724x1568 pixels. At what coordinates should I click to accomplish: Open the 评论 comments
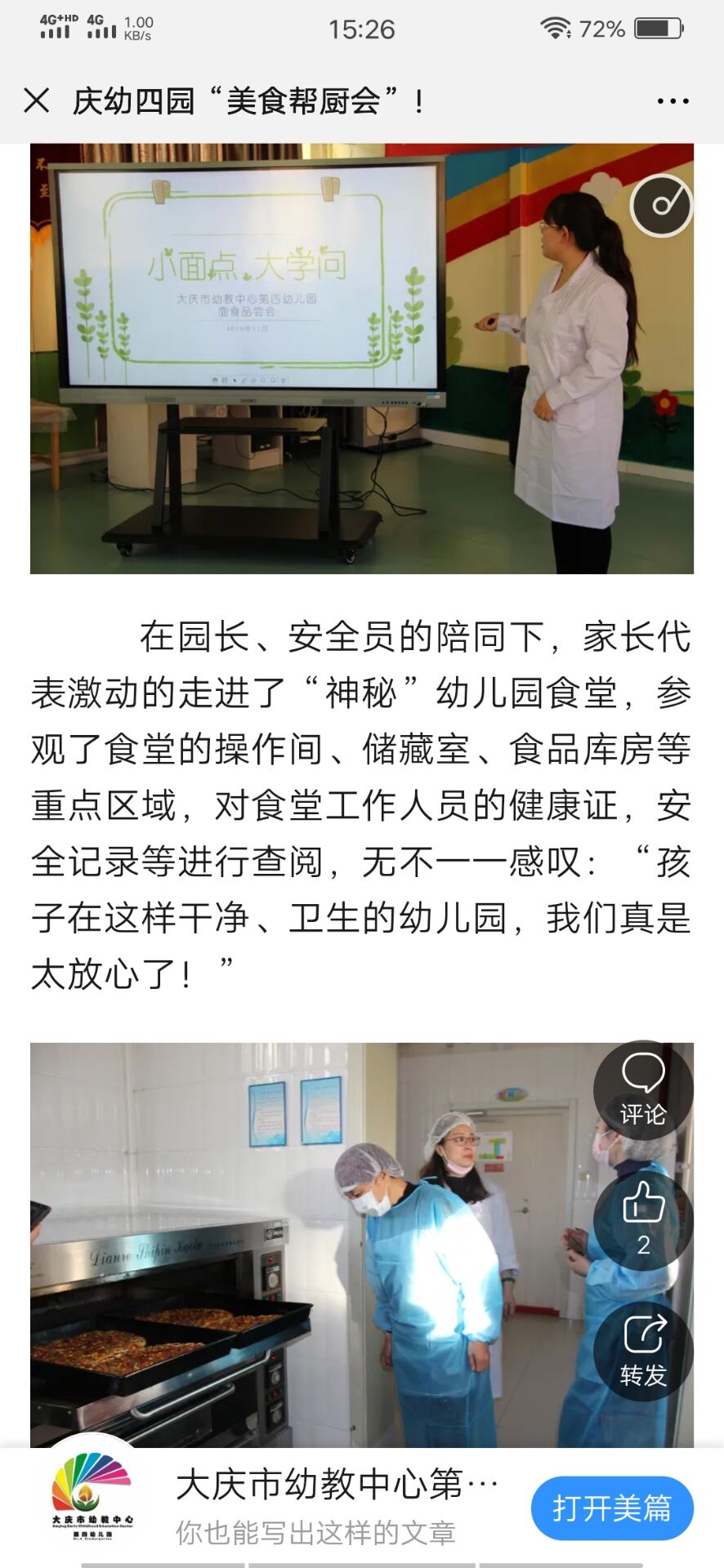pyautogui.click(x=643, y=1089)
